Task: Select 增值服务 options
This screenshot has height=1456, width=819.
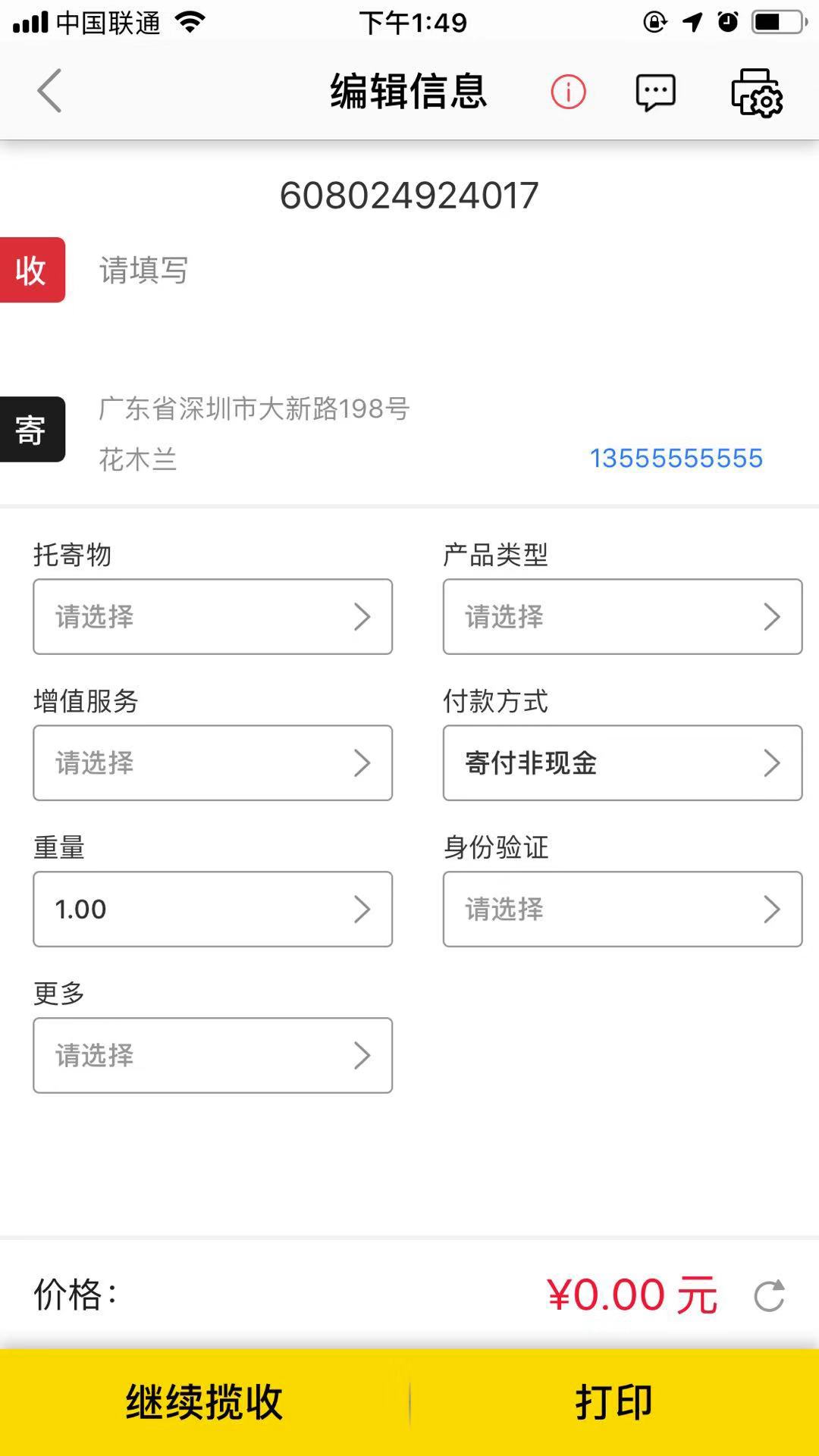Action: tap(212, 762)
